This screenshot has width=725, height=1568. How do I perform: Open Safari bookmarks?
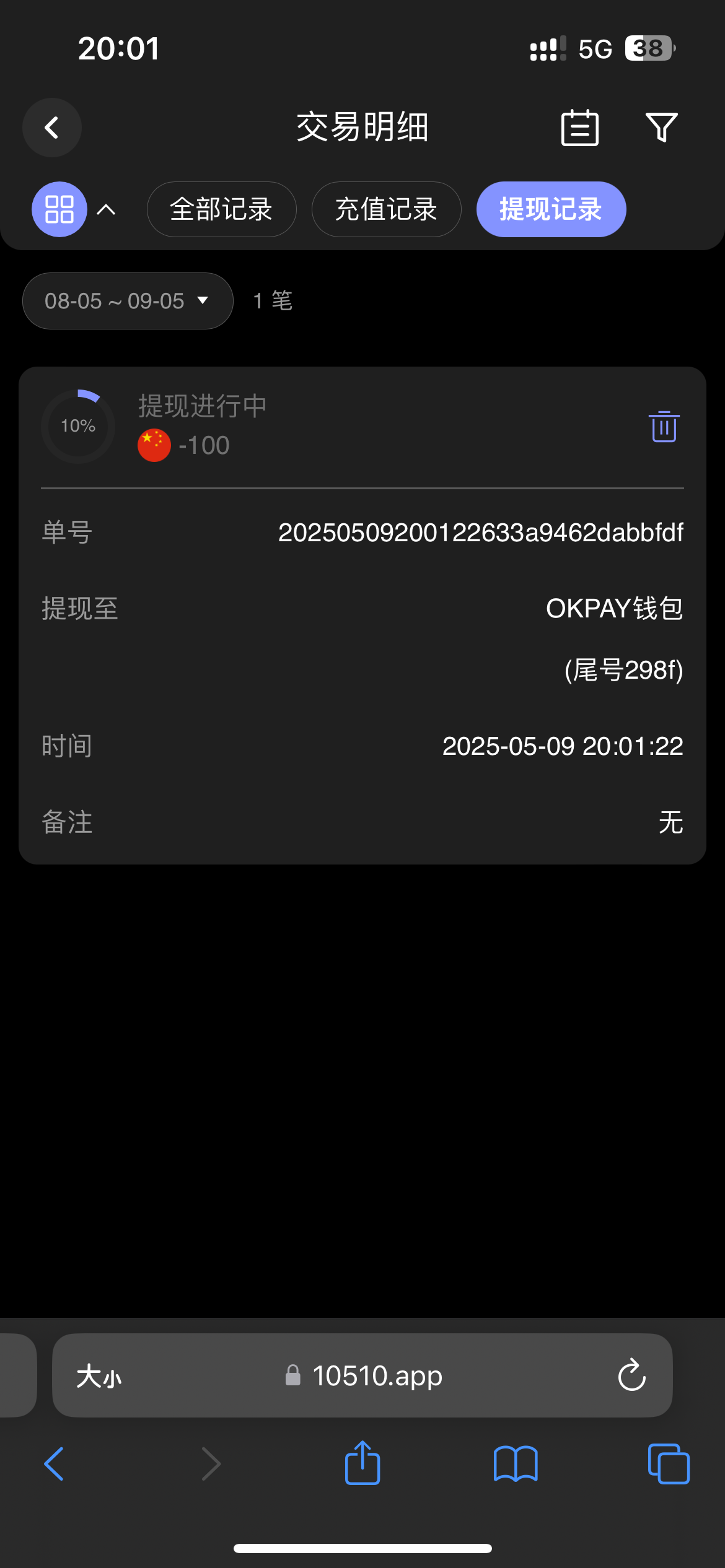coord(516,1464)
